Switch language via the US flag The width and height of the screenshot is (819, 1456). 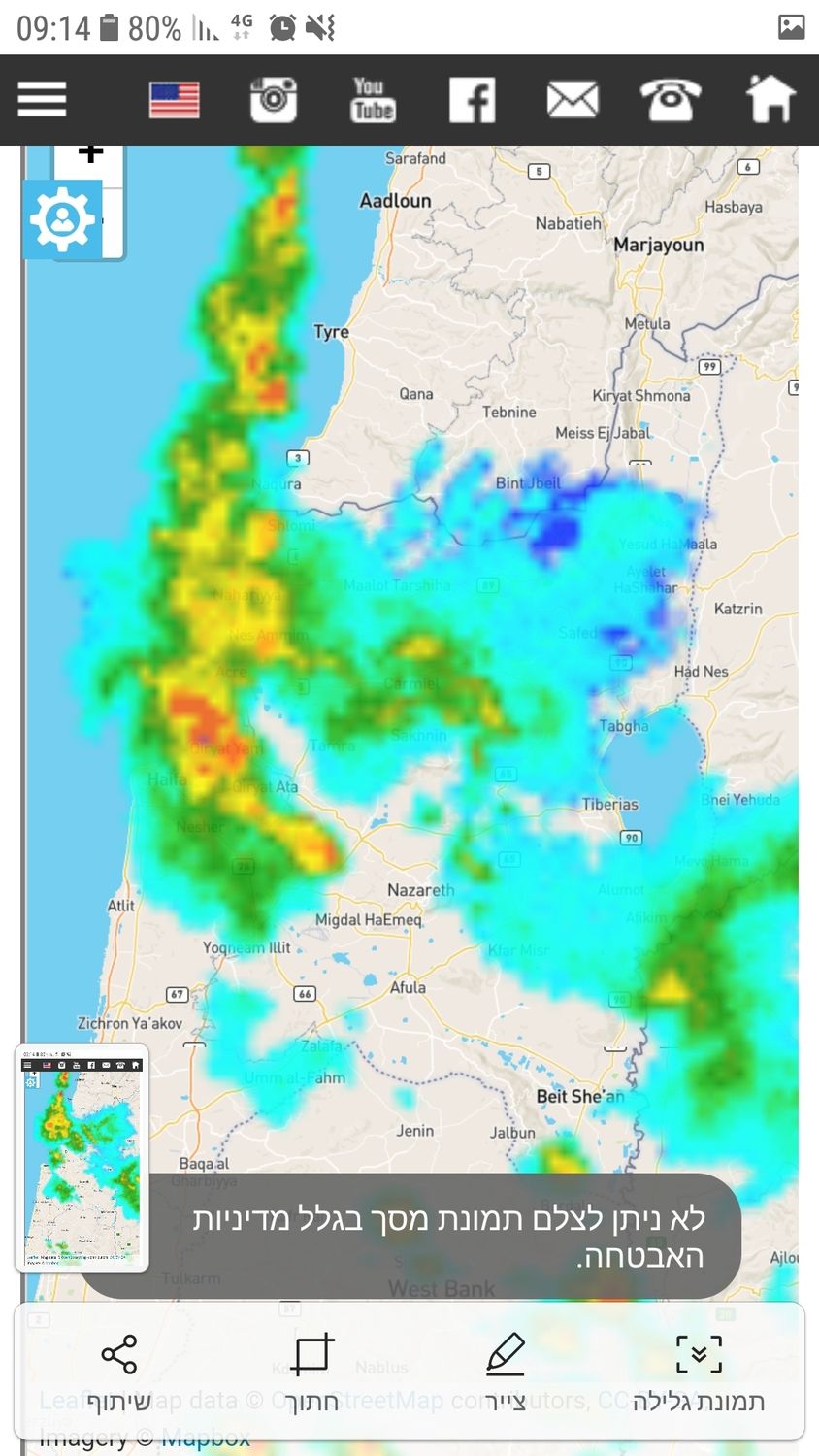[175, 100]
